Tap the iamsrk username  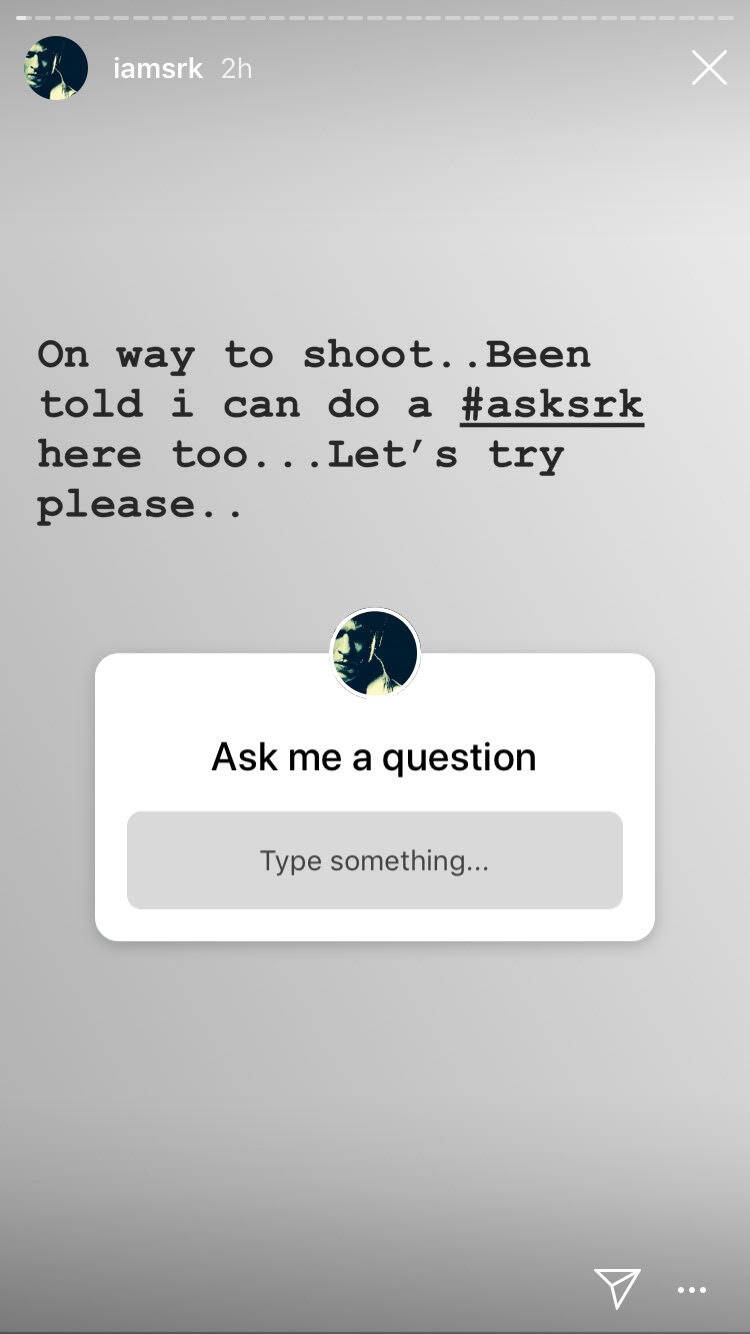(158, 68)
